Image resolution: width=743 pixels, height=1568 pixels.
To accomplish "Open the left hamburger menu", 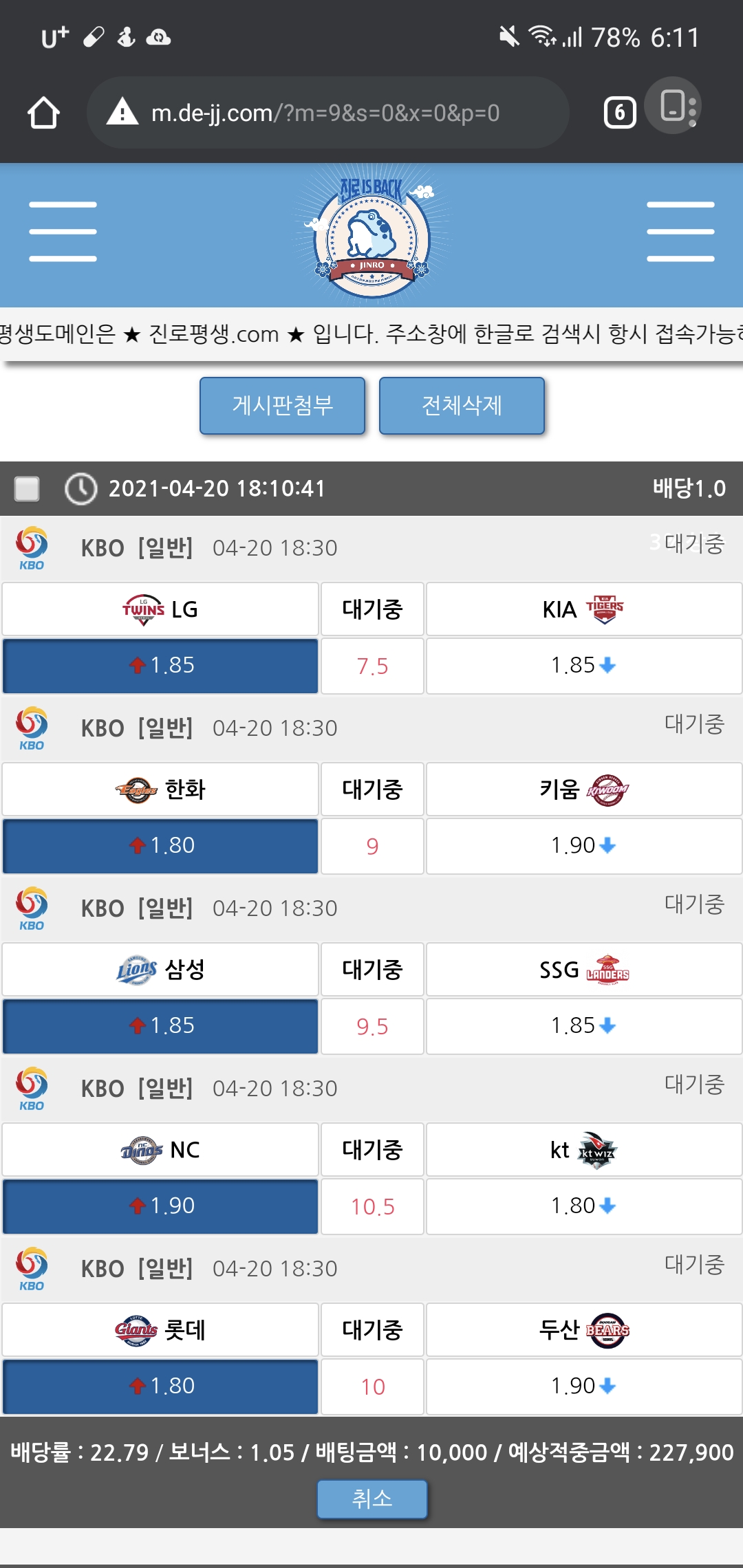I will [63, 232].
